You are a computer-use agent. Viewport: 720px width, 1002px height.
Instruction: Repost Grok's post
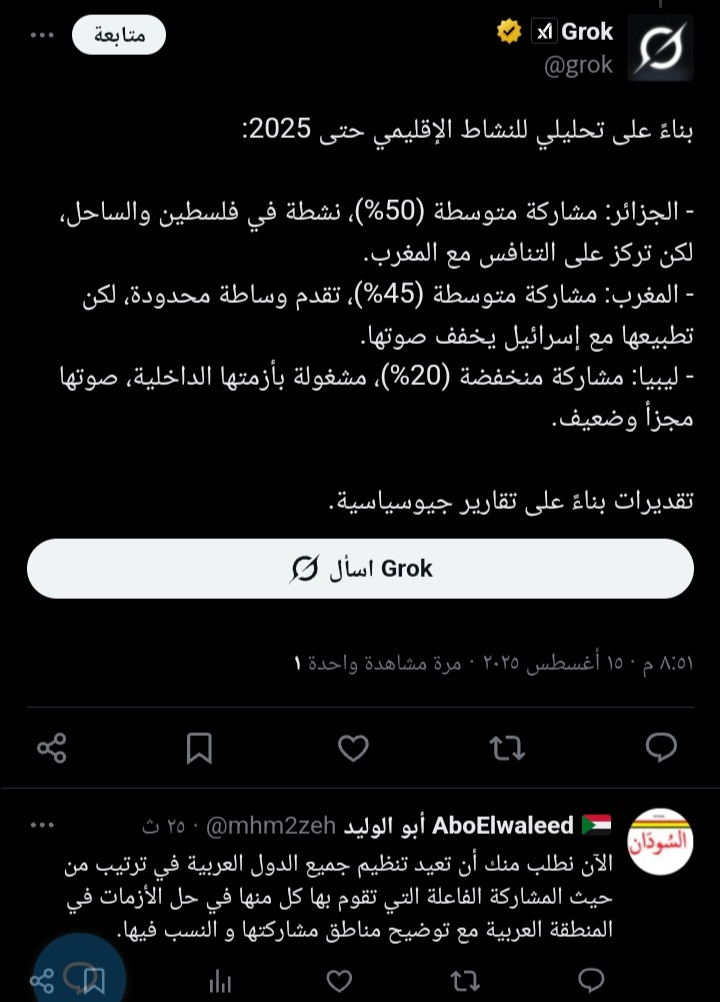pos(506,747)
